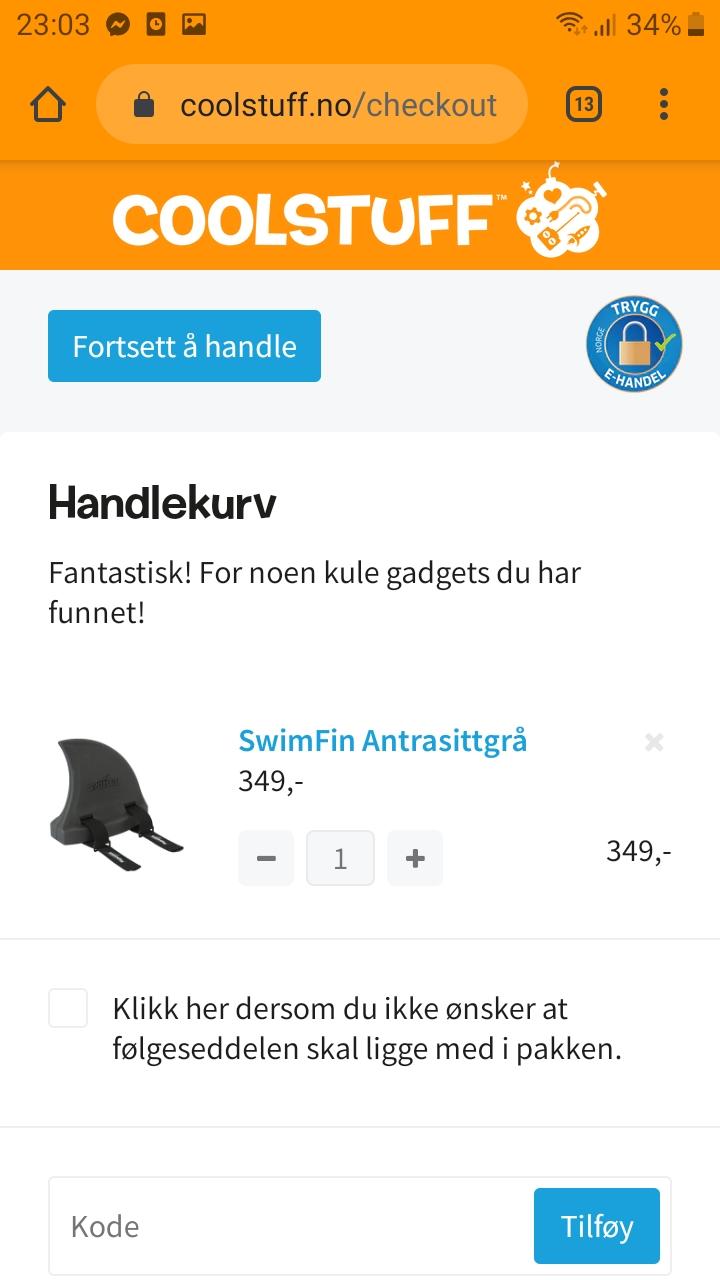Check the no følgeseddel in package box
720x1280 pixels.
[68, 1008]
